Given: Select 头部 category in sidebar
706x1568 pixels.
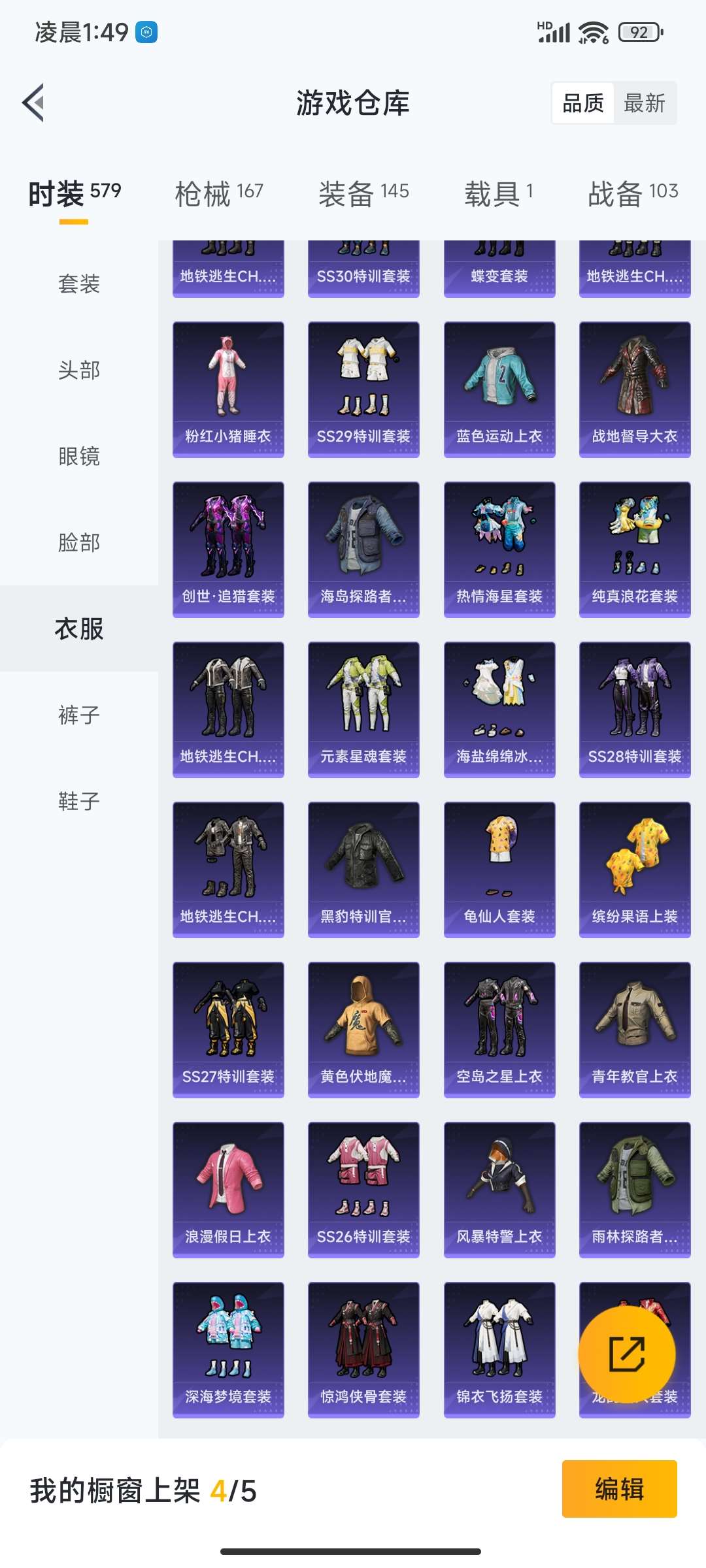Looking at the screenshot, I should (79, 370).
